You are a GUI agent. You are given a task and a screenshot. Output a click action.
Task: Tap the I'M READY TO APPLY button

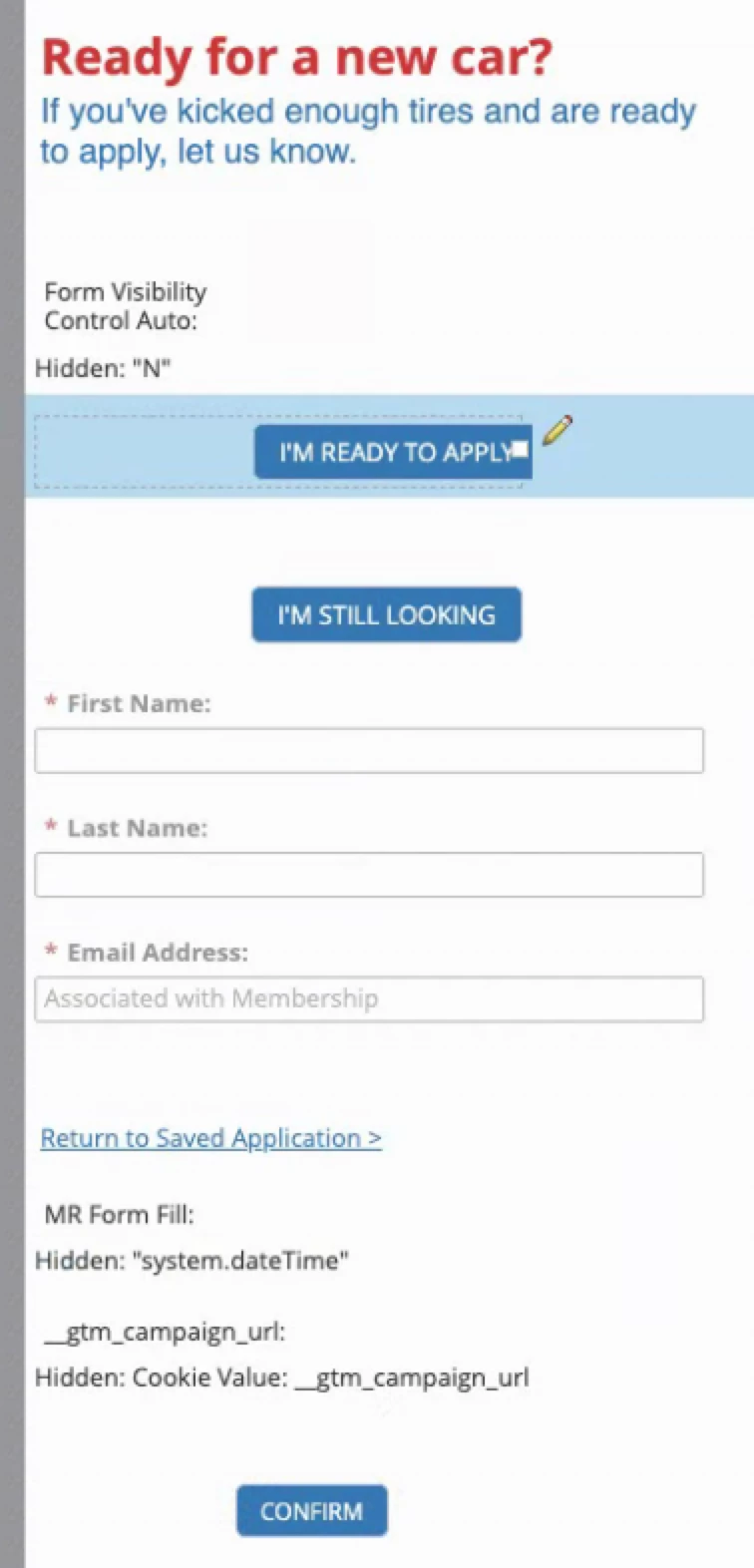pos(392,452)
